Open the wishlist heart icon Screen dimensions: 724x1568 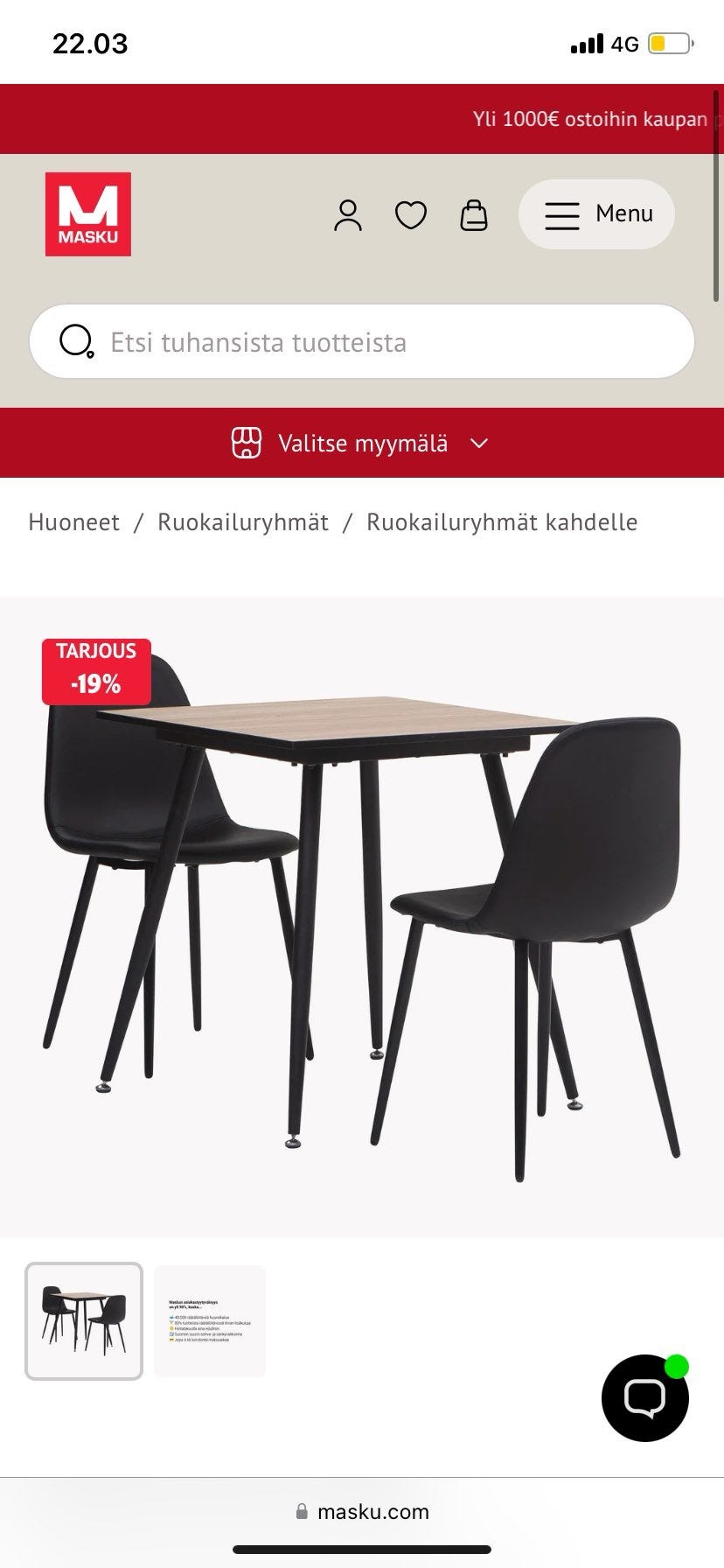(410, 214)
